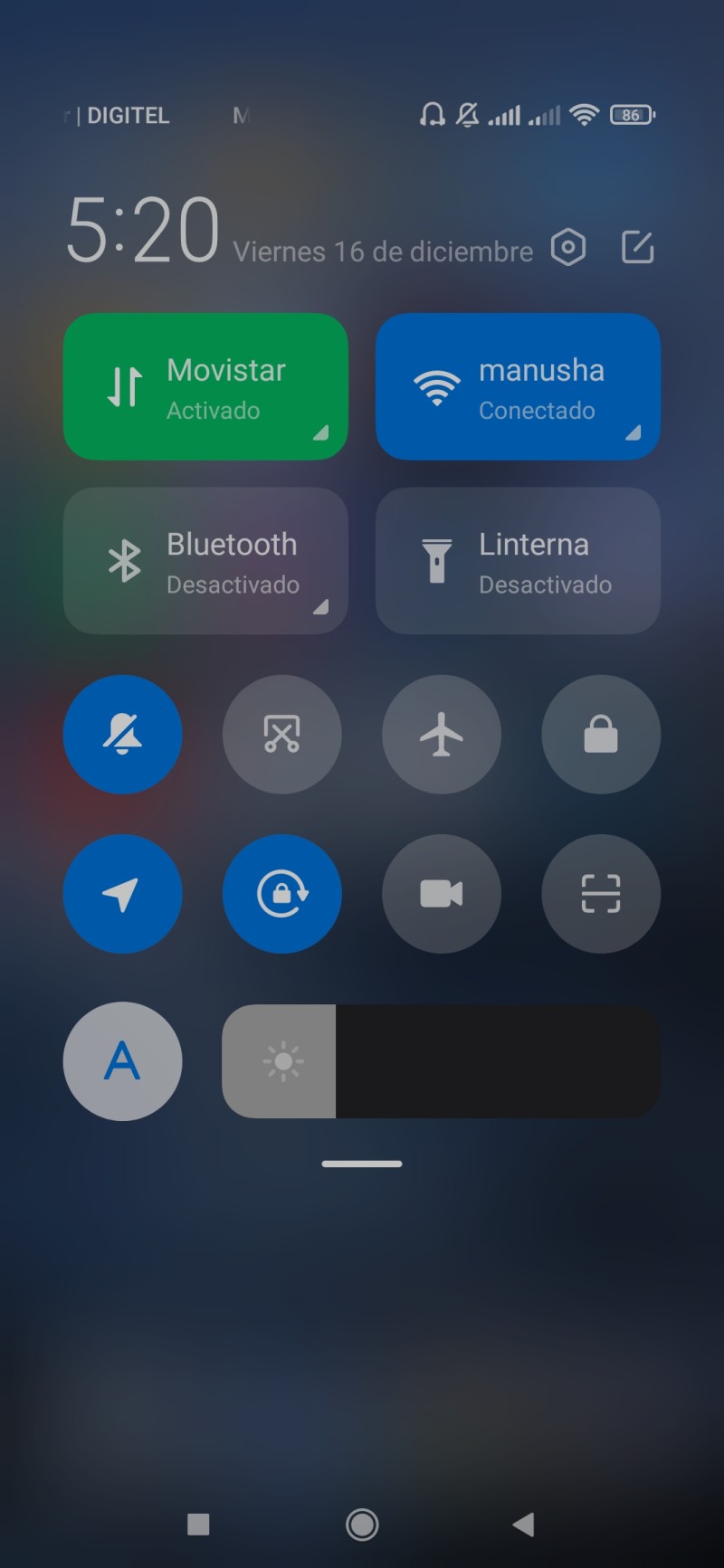724x1568 pixels.
Task: Enable airplane mode
Action: click(442, 735)
